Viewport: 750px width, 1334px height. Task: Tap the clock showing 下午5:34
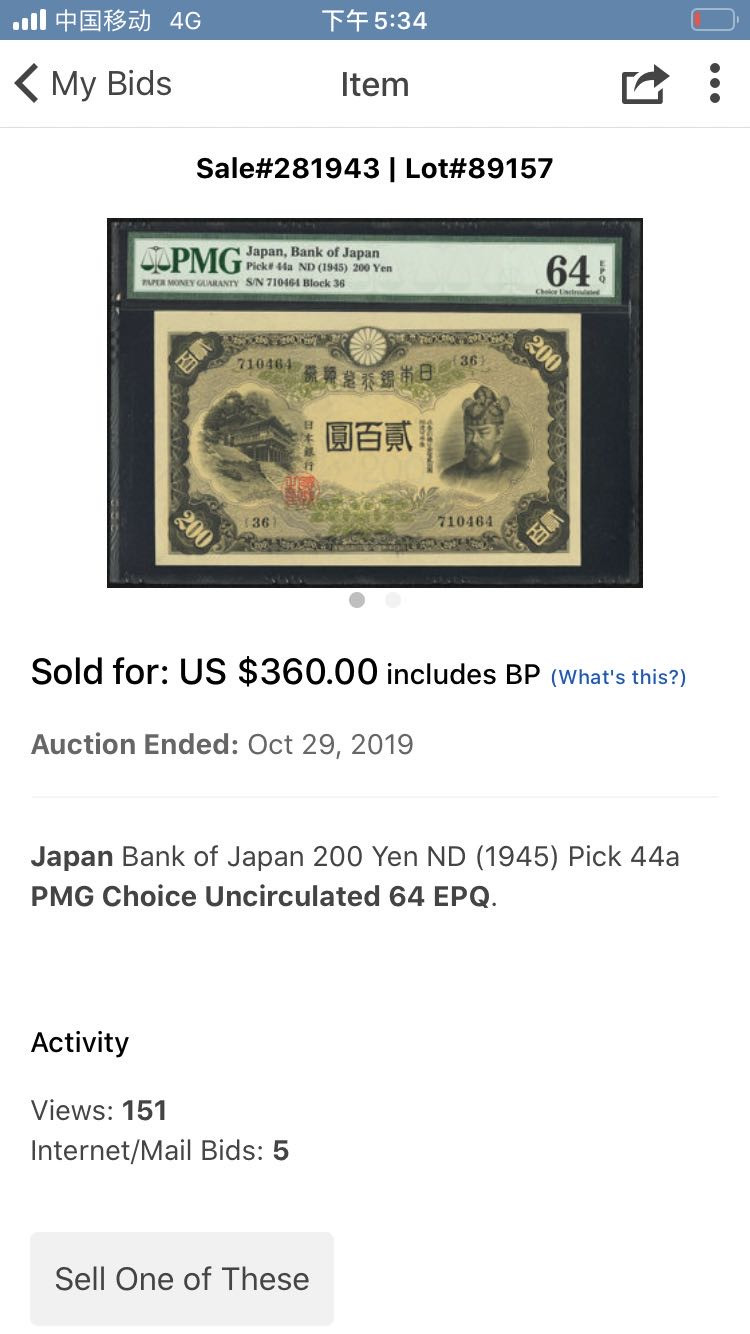[375, 18]
